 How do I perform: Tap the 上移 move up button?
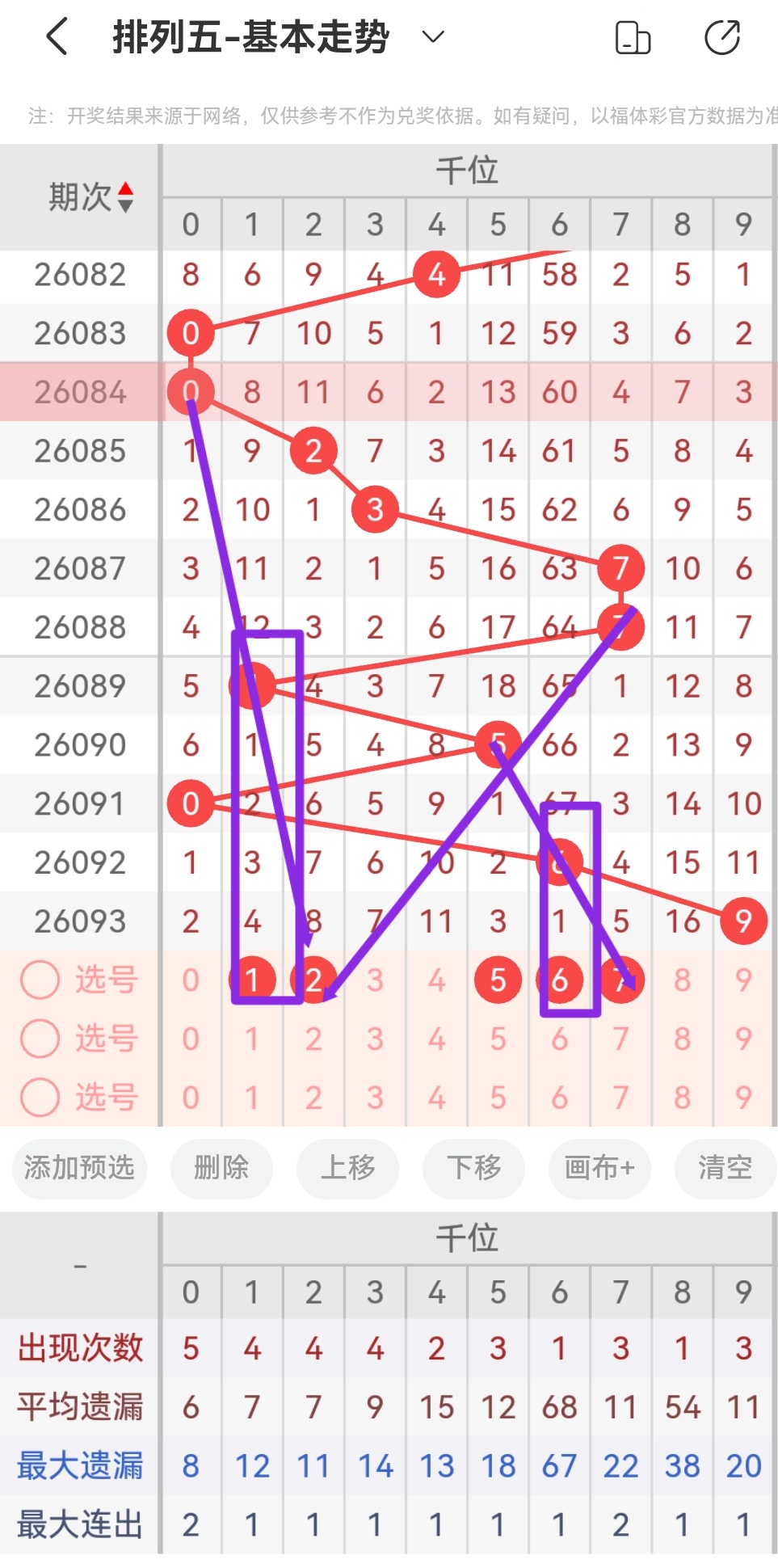[347, 1169]
